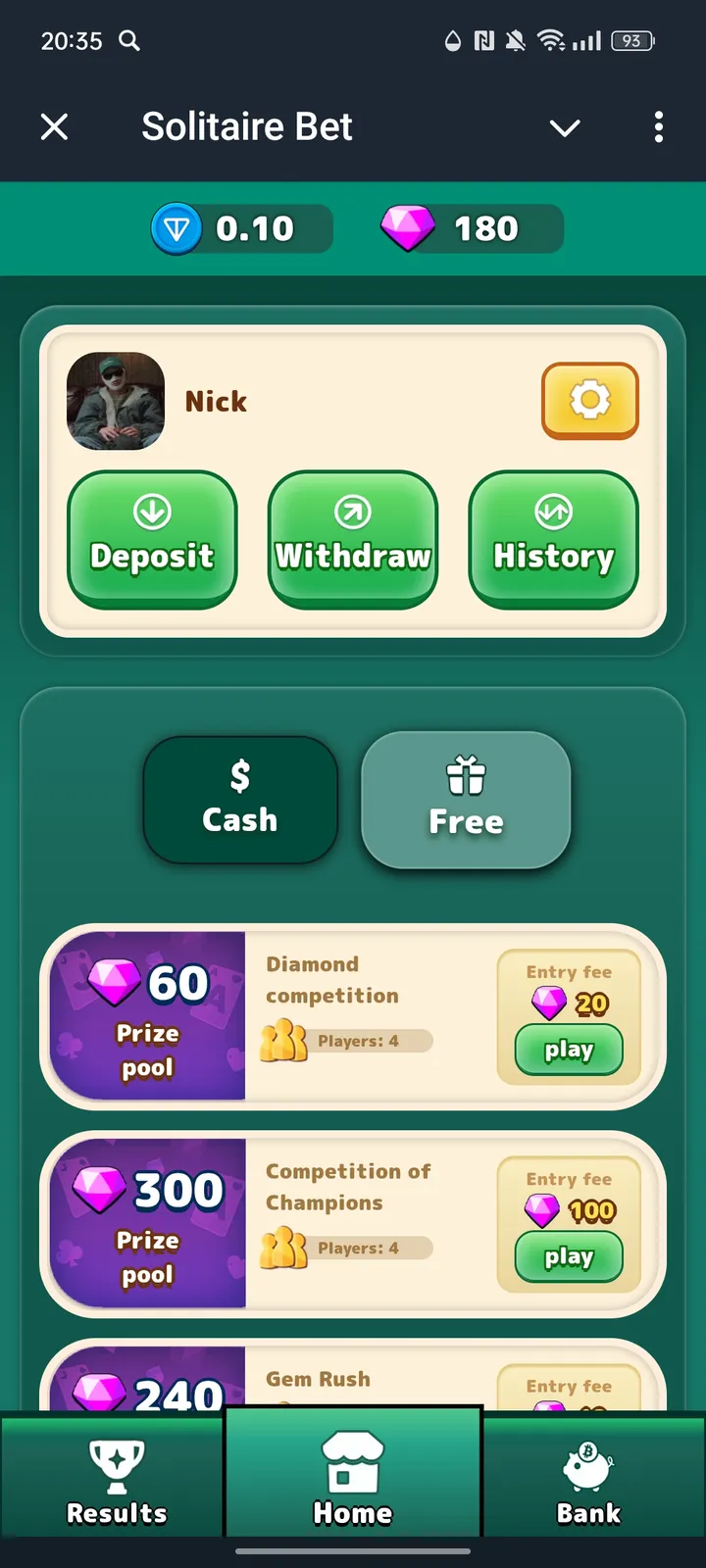Screen dimensions: 706x1568
Task: Tap the players icon in Diamond competition
Action: pos(283,1040)
